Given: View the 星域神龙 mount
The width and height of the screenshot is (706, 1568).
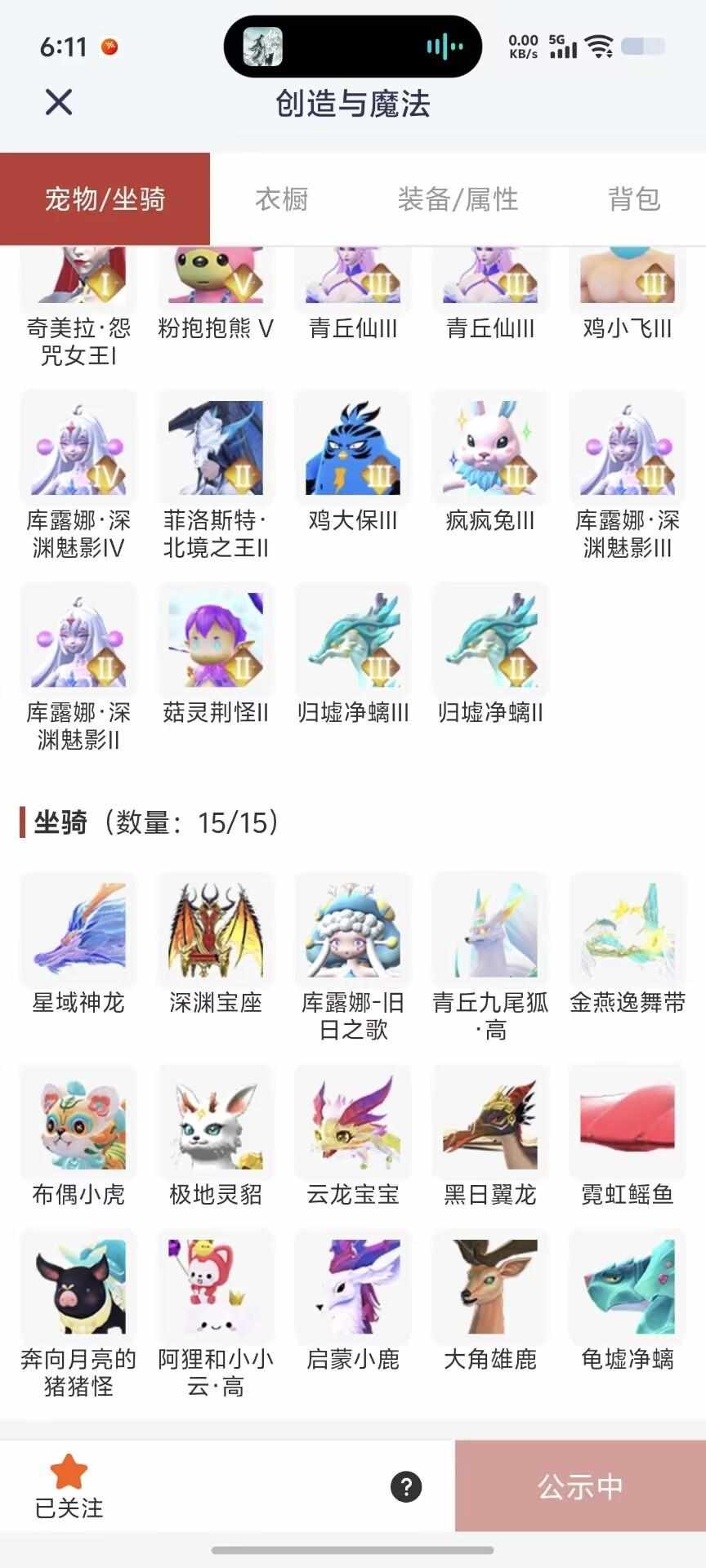Looking at the screenshot, I should pos(78,931).
